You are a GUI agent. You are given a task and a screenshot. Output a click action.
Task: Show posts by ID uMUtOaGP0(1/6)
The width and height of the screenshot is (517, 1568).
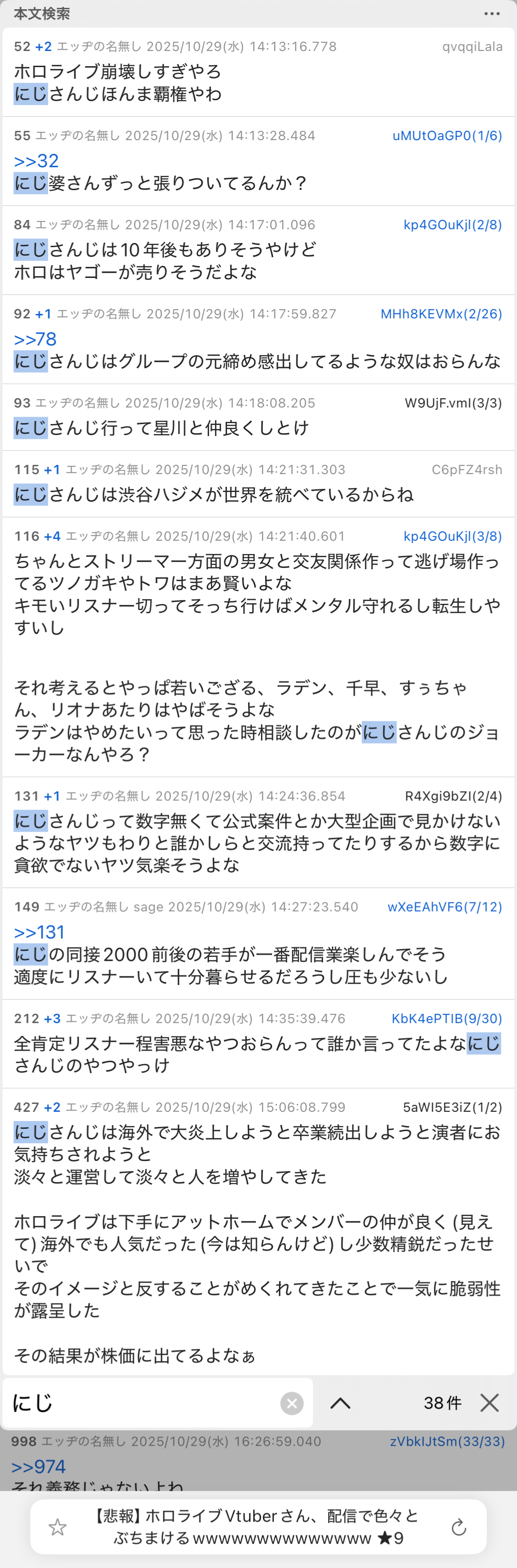coord(447,136)
